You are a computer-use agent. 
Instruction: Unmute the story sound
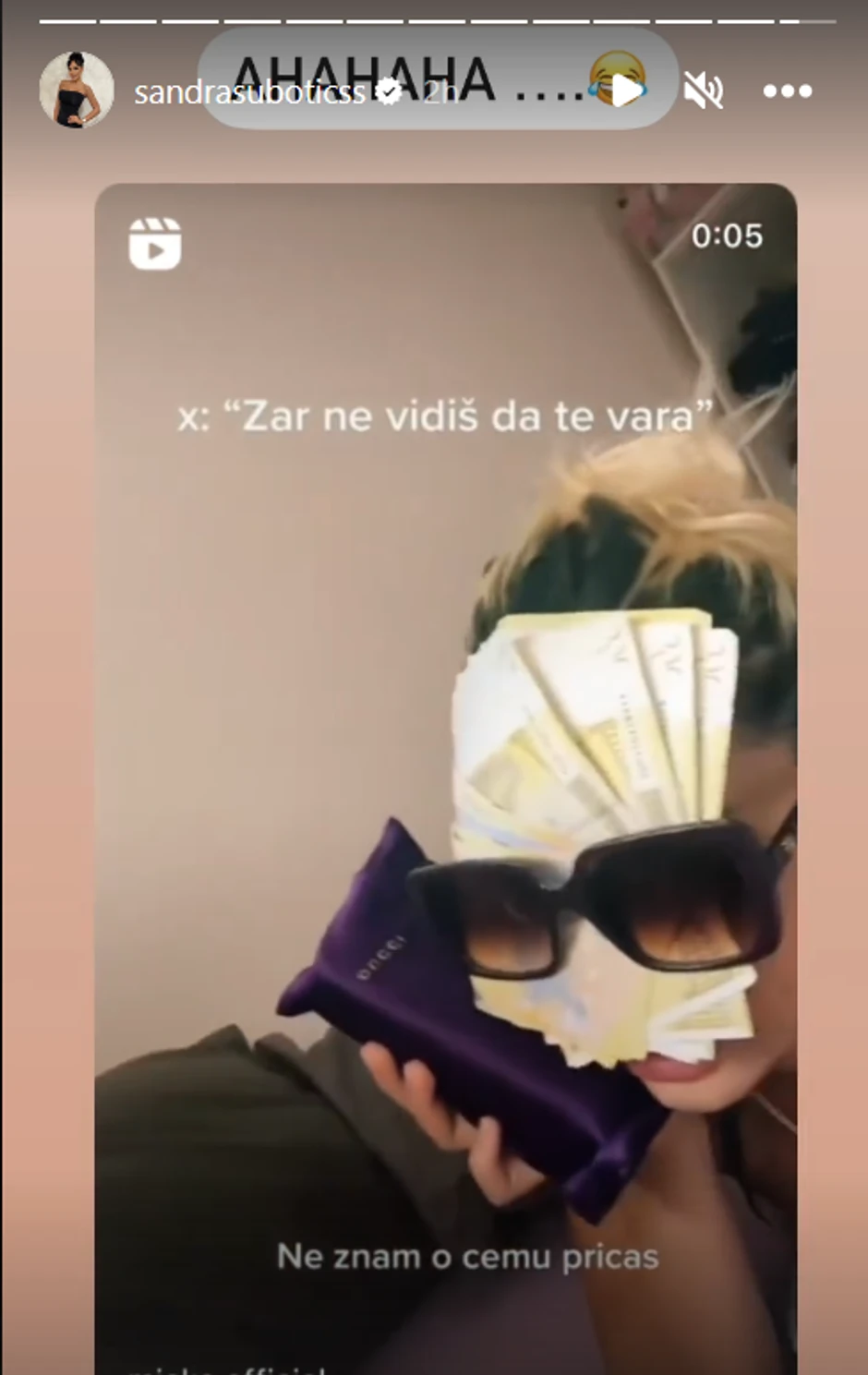pos(703,90)
